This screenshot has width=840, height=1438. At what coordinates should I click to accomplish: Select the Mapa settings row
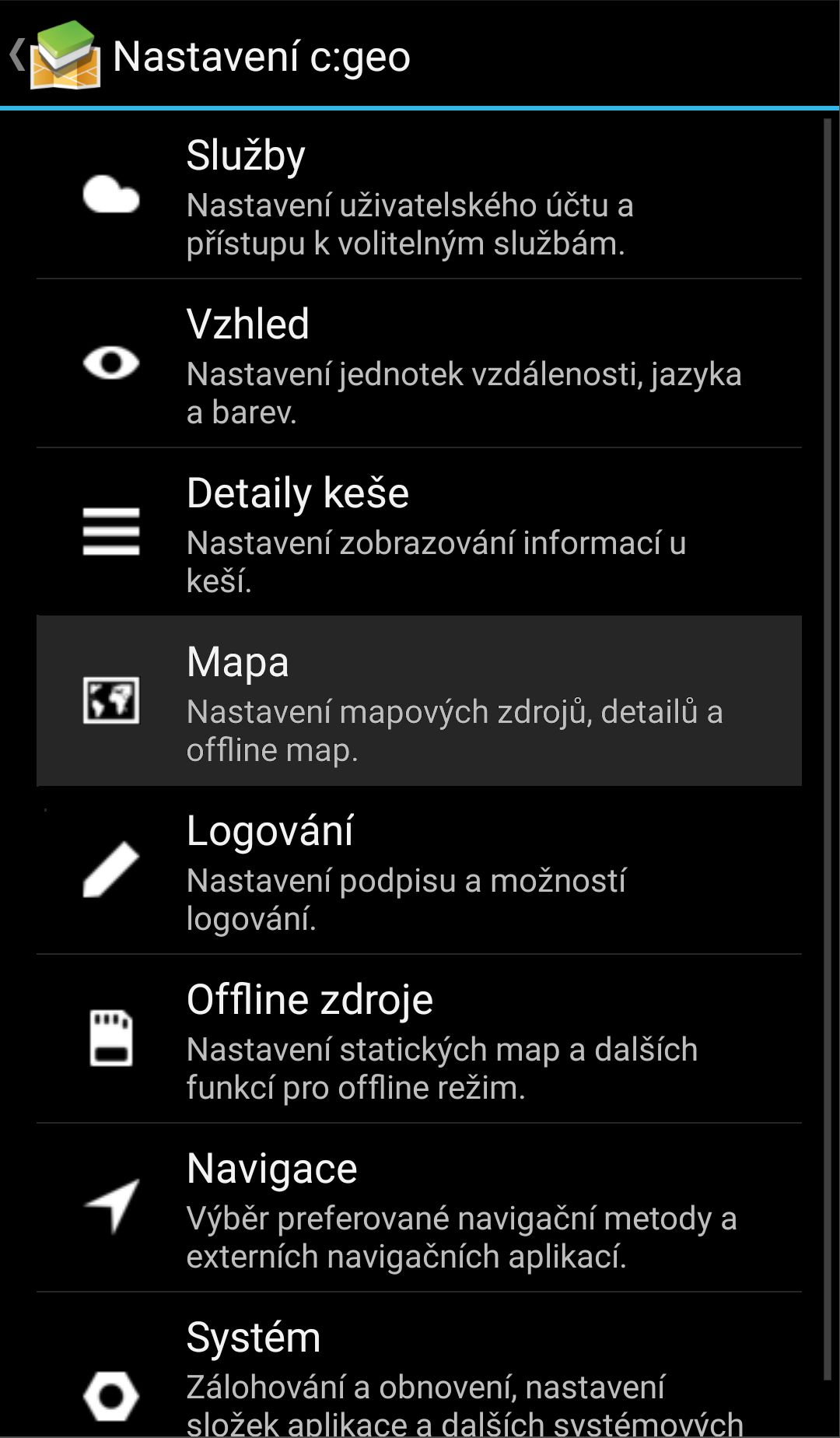418,701
